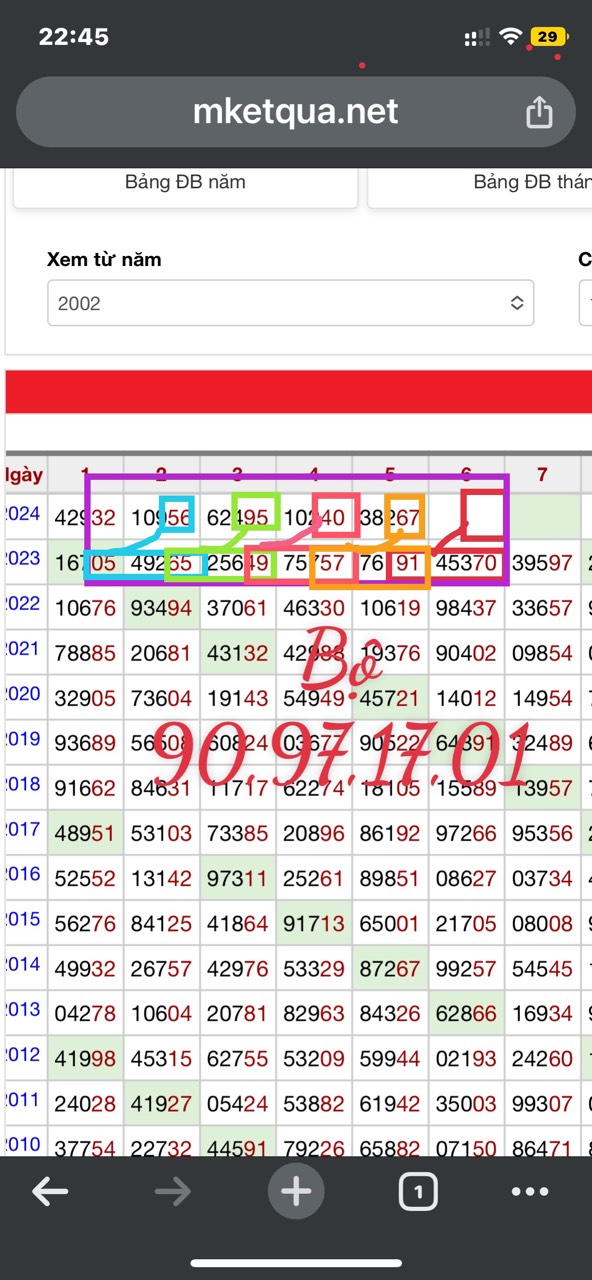Open a new browser tab
The image size is (592, 1280).
(296, 1191)
